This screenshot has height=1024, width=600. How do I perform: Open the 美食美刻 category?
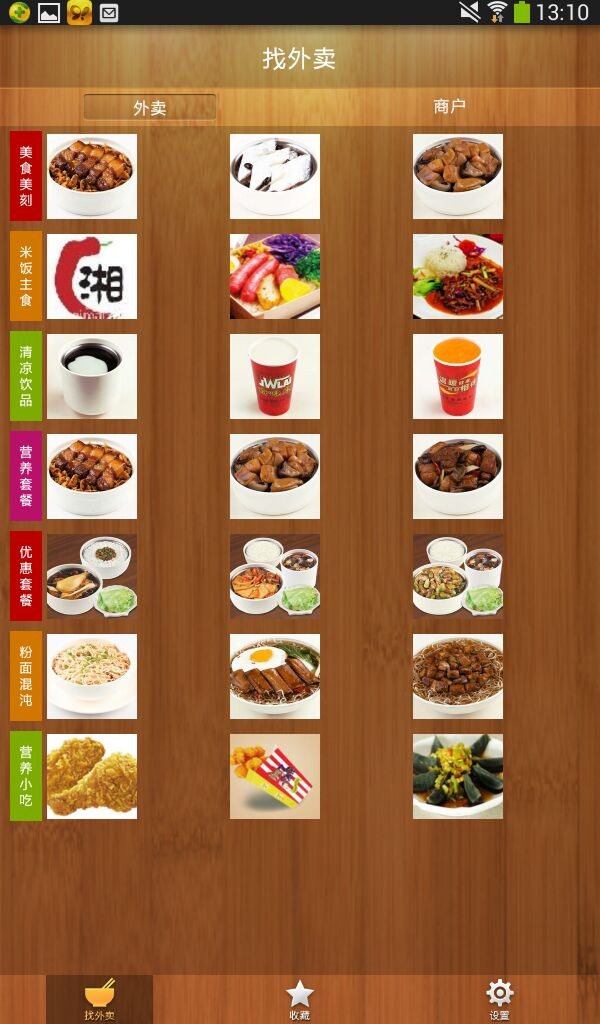coord(26,176)
